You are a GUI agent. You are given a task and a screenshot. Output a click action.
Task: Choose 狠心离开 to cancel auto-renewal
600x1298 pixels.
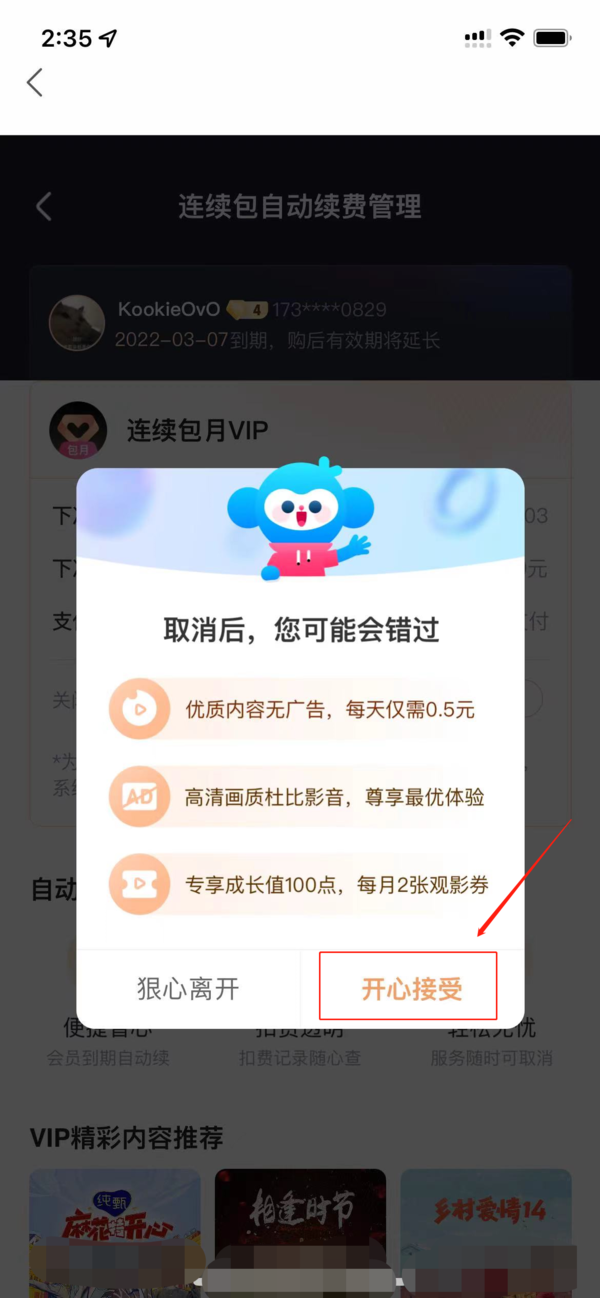pyautogui.click(x=188, y=988)
